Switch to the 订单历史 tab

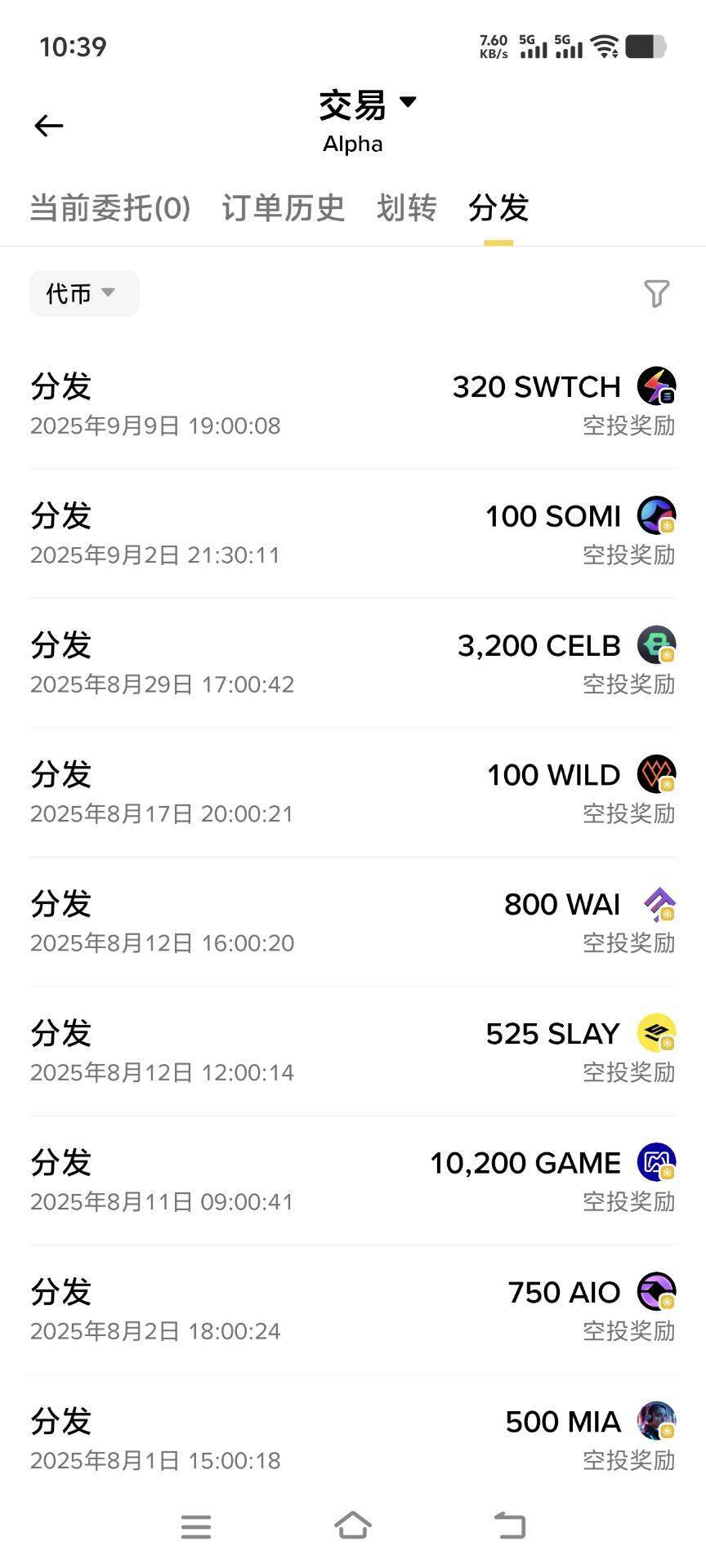coord(282,209)
